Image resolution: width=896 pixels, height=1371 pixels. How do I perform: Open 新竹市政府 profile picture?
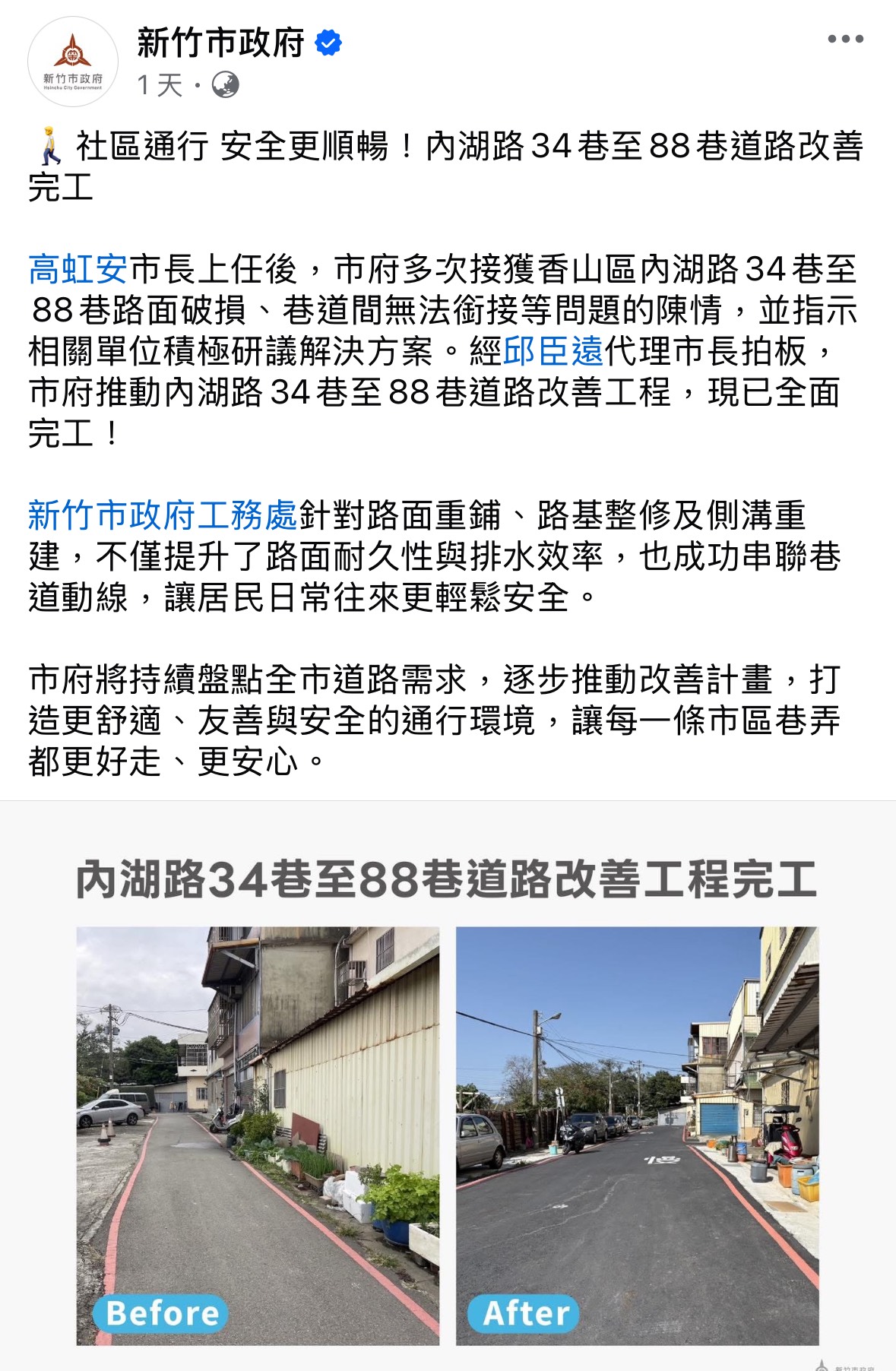[x=73, y=62]
